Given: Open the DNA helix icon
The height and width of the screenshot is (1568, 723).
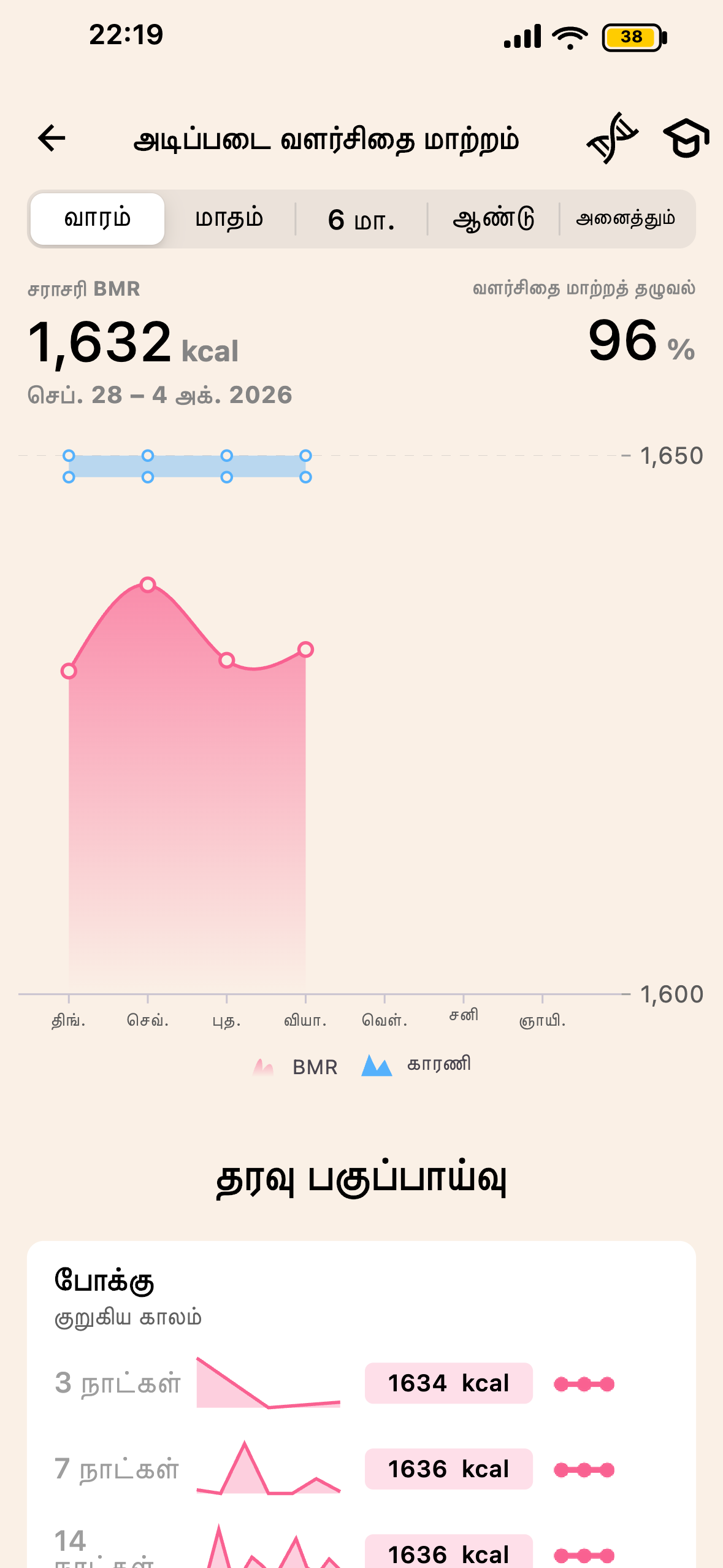Looking at the screenshot, I should tap(612, 138).
